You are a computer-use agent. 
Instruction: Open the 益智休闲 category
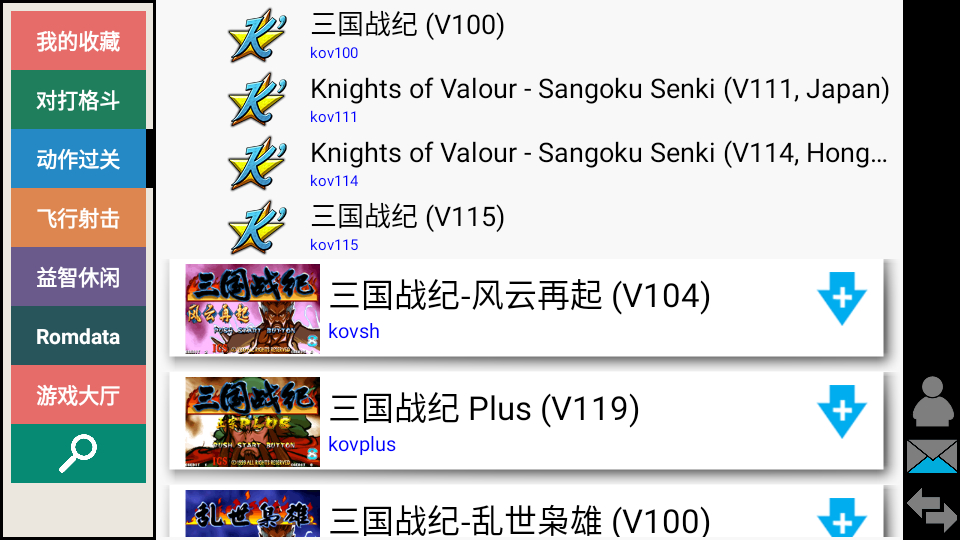78,277
